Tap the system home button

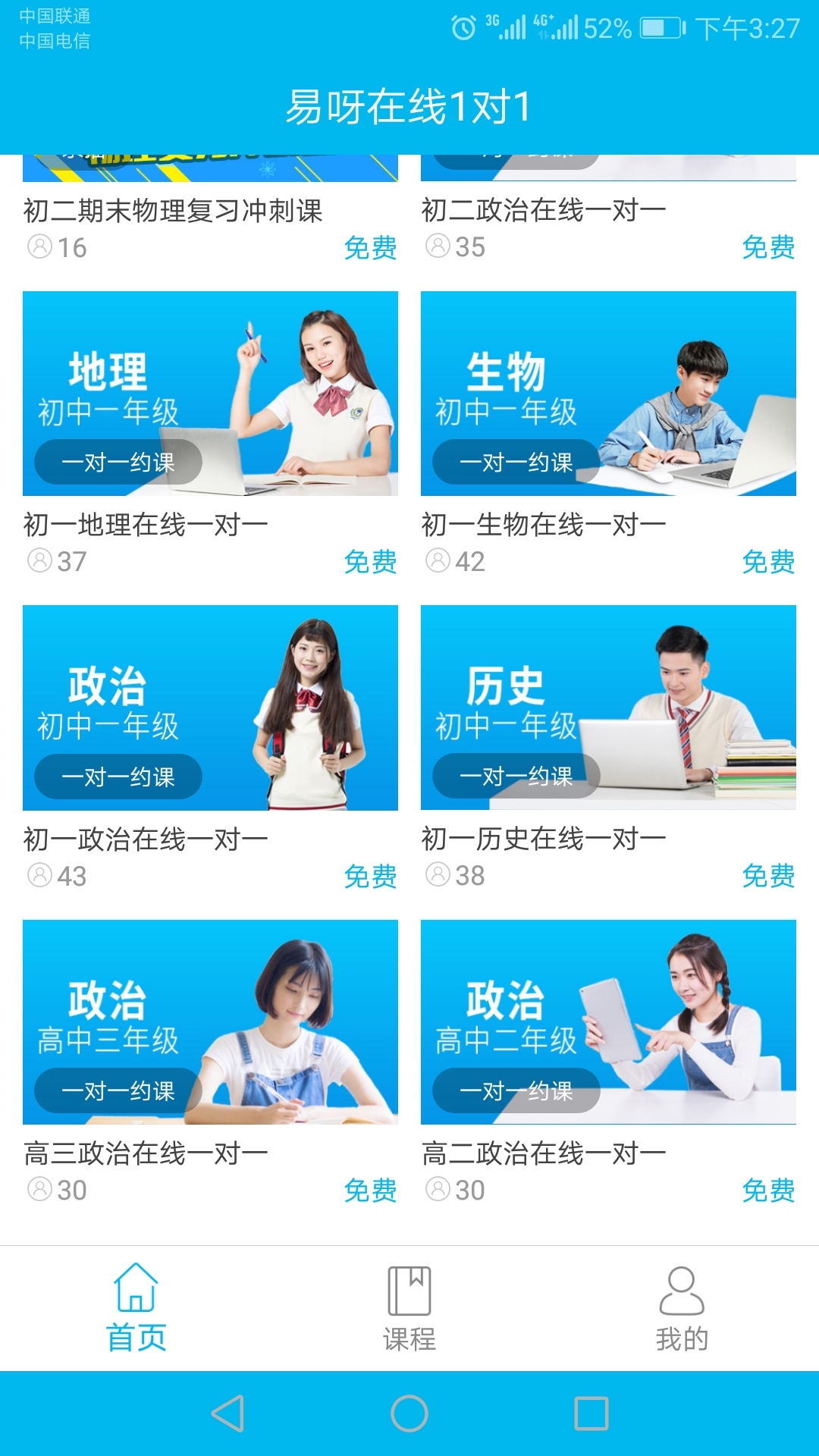point(409,1414)
